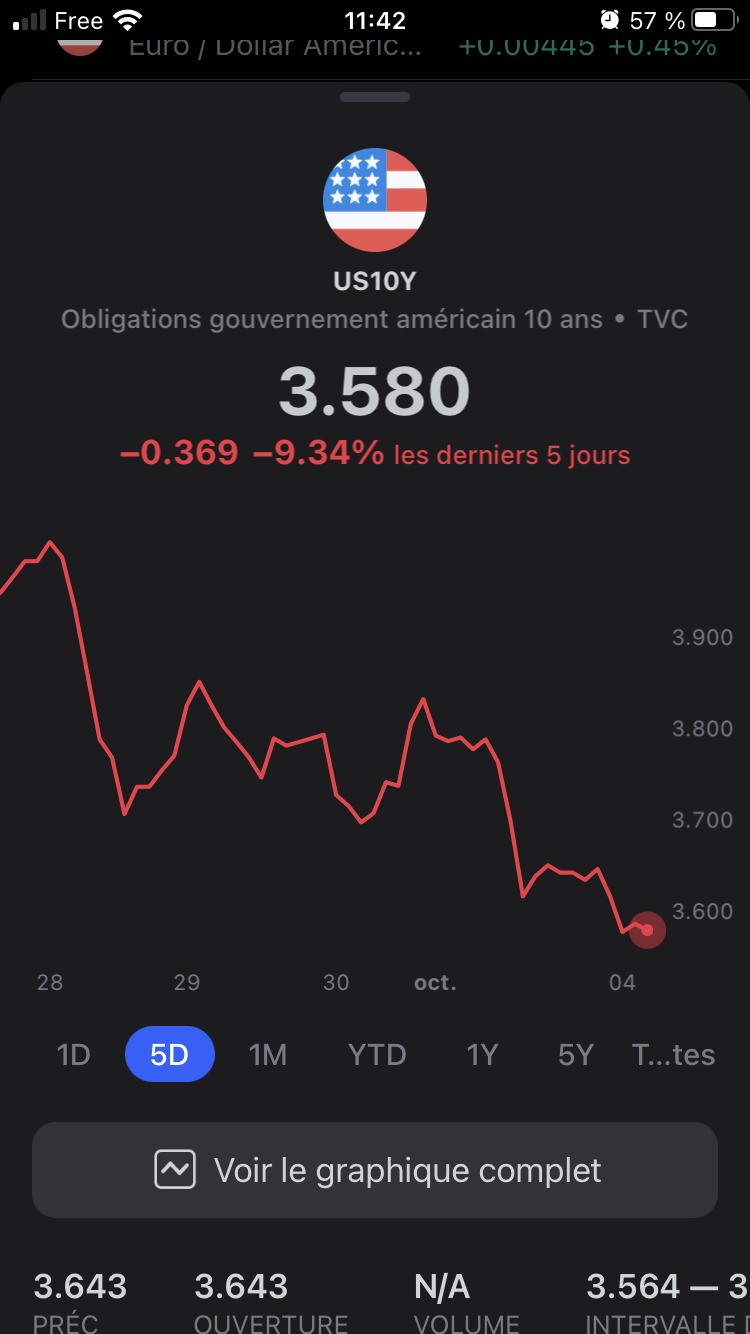Select the 5D time range
Viewport: 750px width, 1334px height.
[169, 1055]
